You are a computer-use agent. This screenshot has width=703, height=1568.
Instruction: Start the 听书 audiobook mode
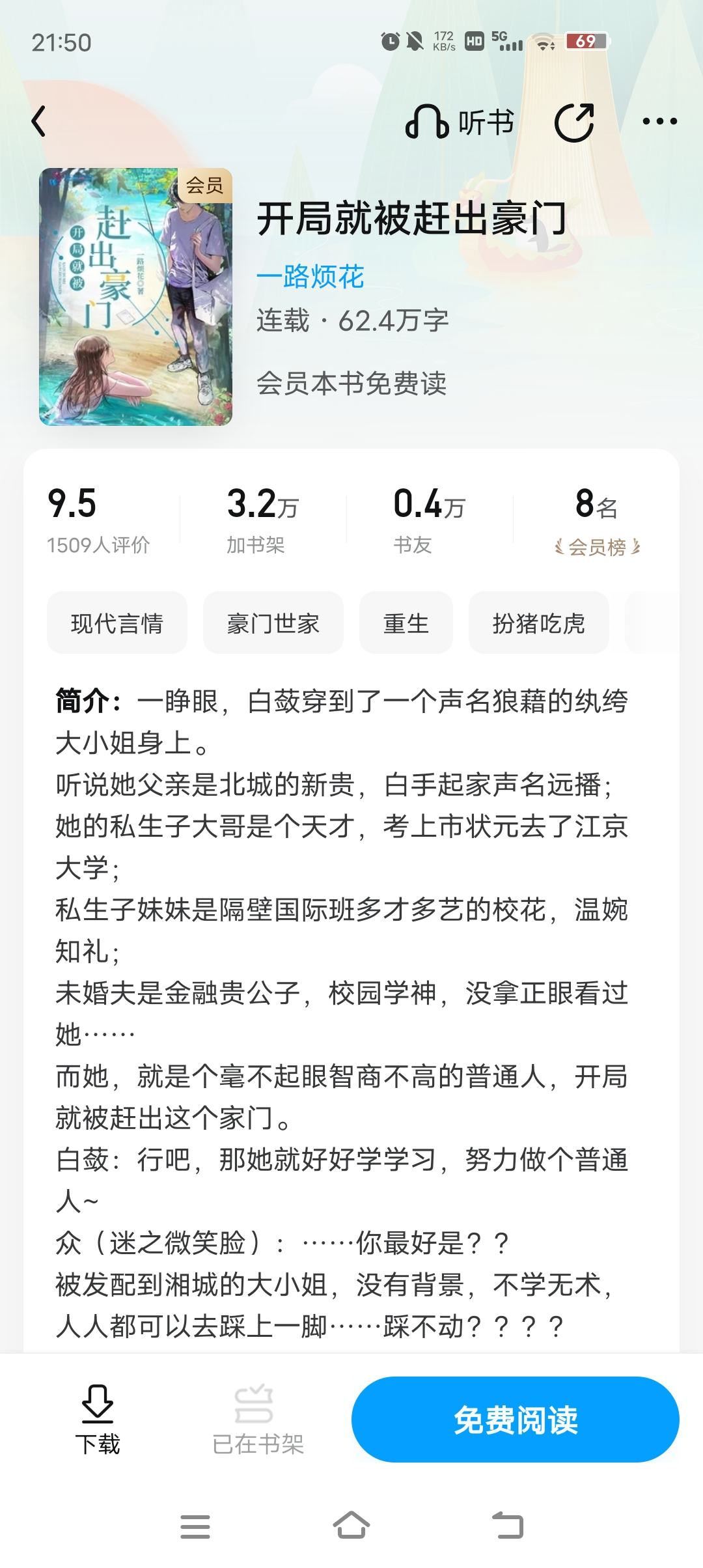tap(460, 122)
